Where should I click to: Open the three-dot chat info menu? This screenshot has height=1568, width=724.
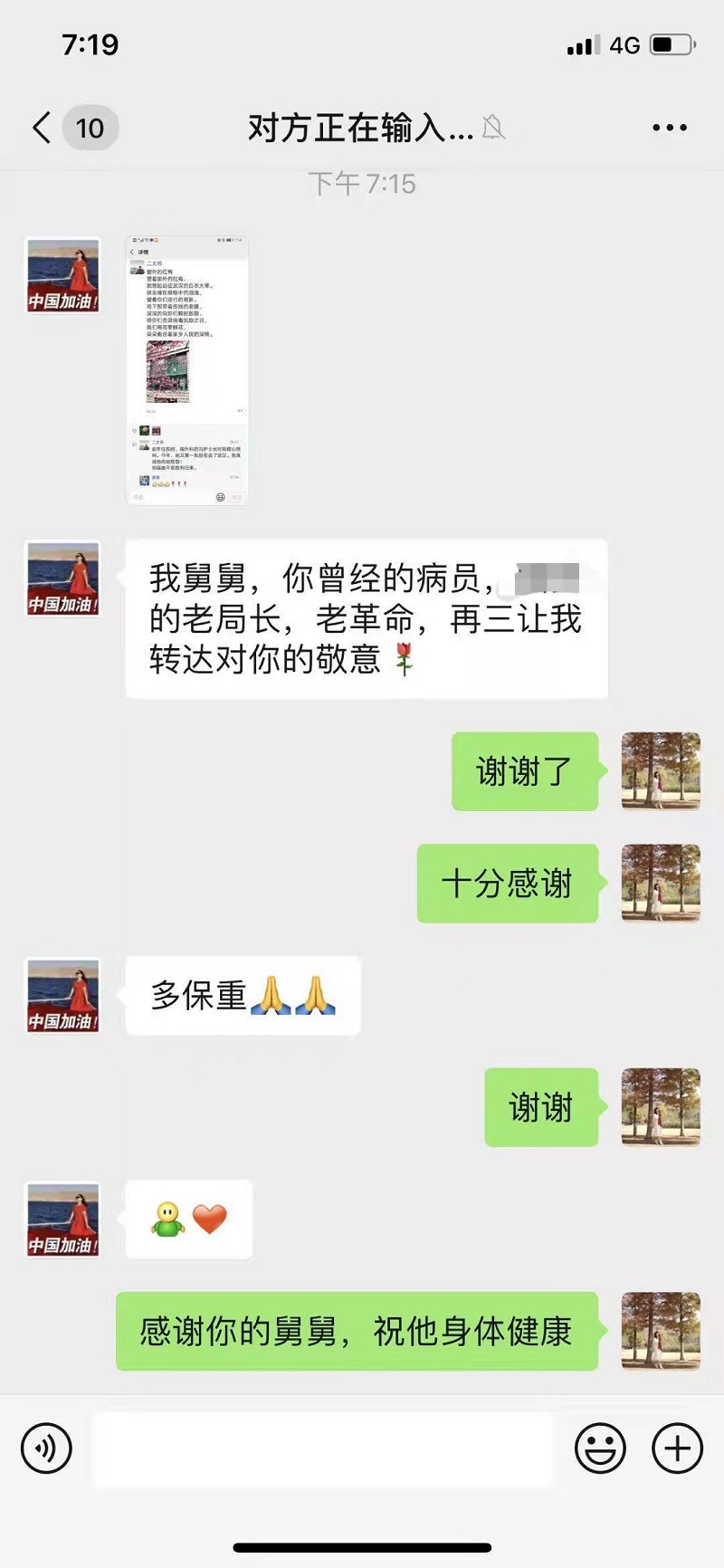click(670, 128)
